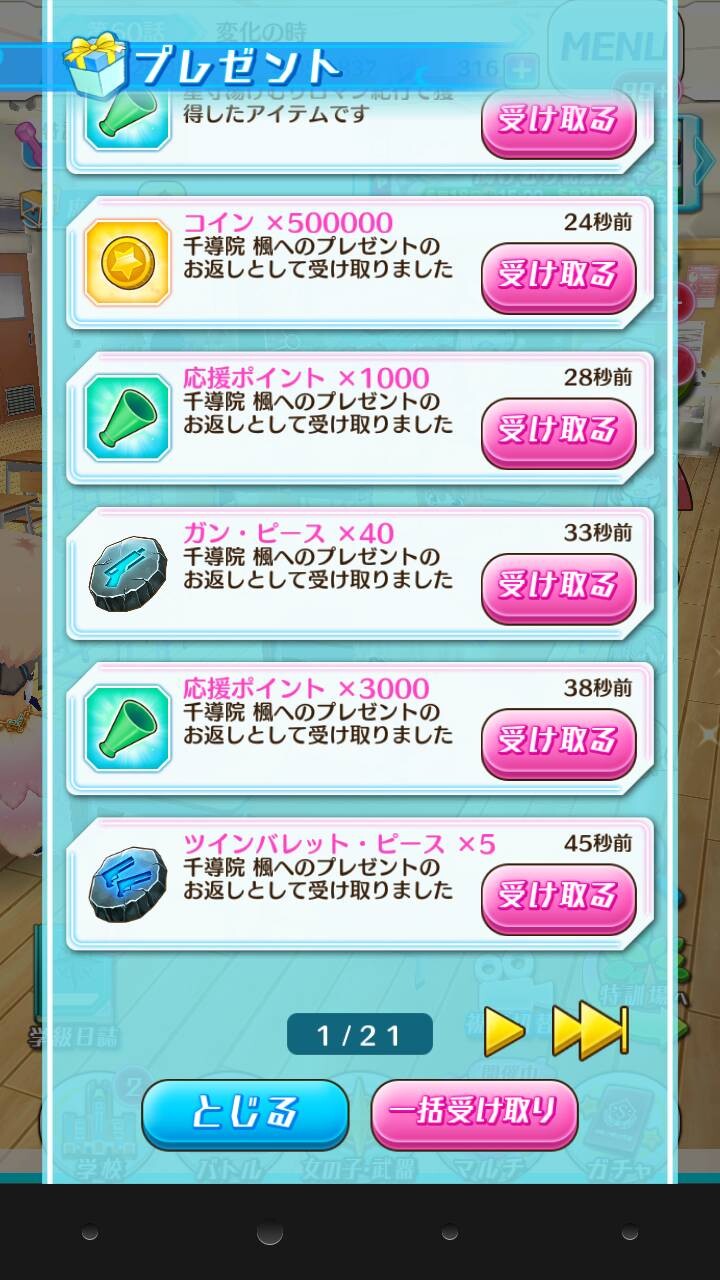Image resolution: width=720 pixels, height=1280 pixels.
Task: Claim the コイン ×500000 present
Action: (559, 277)
